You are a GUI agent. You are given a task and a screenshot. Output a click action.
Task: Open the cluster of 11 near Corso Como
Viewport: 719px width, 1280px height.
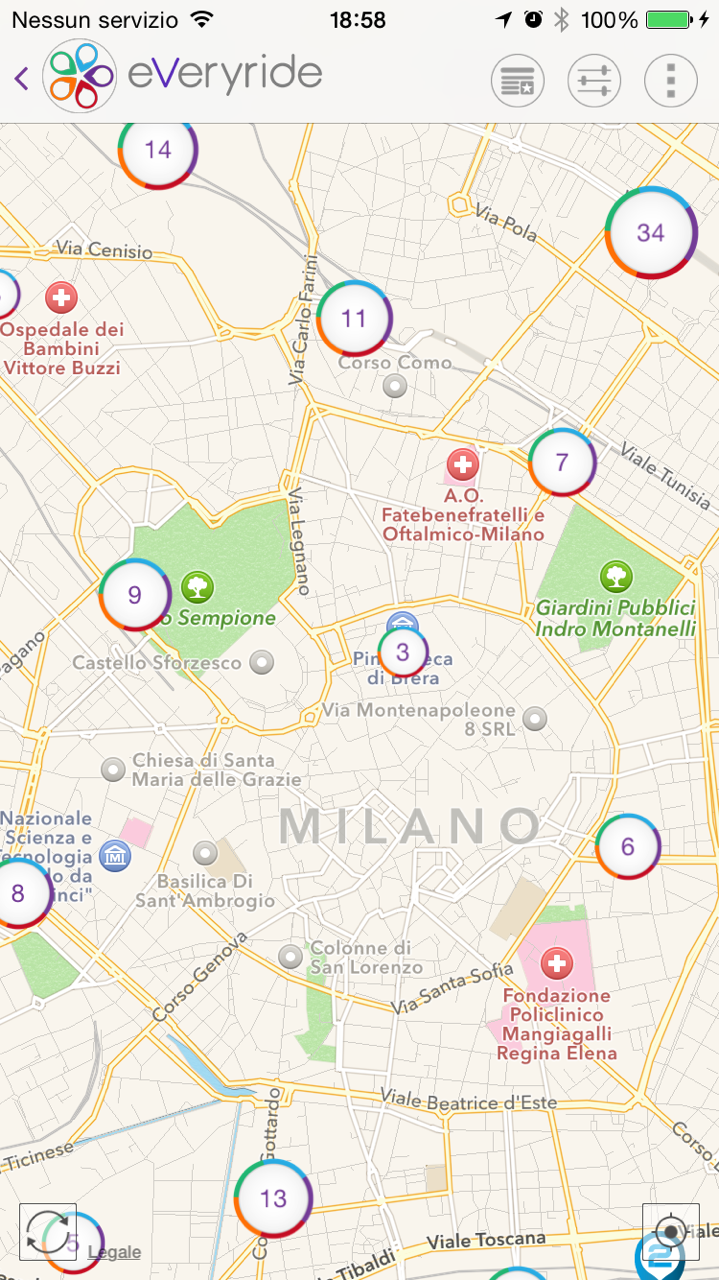pyautogui.click(x=354, y=319)
